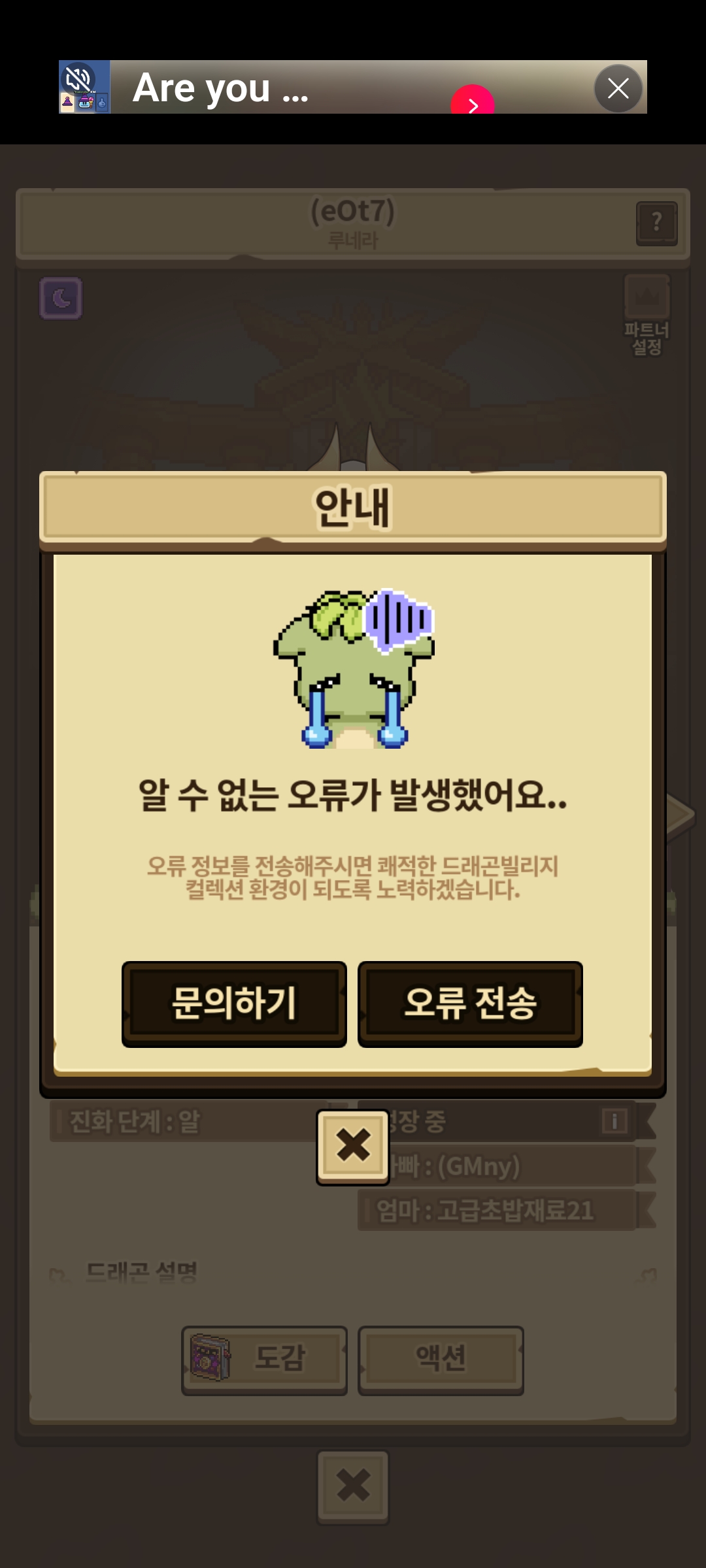Close the 안내 error dialog
This screenshot has height=1568, width=706.
353,1147
